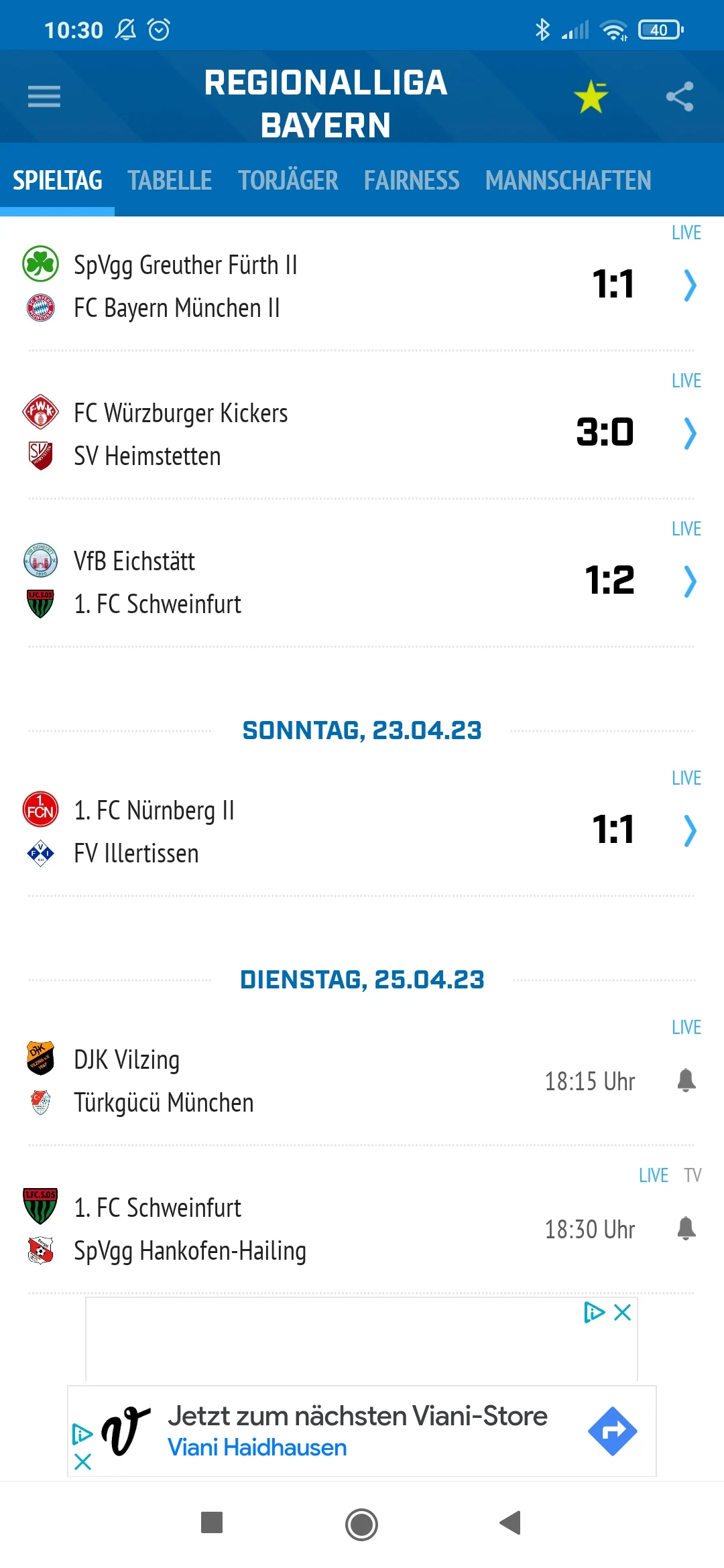This screenshot has height=1568, width=724.
Task: Enable the alert bell for DJK Vilzing match
Action: pyautogui.click(x=686, y=1081)
